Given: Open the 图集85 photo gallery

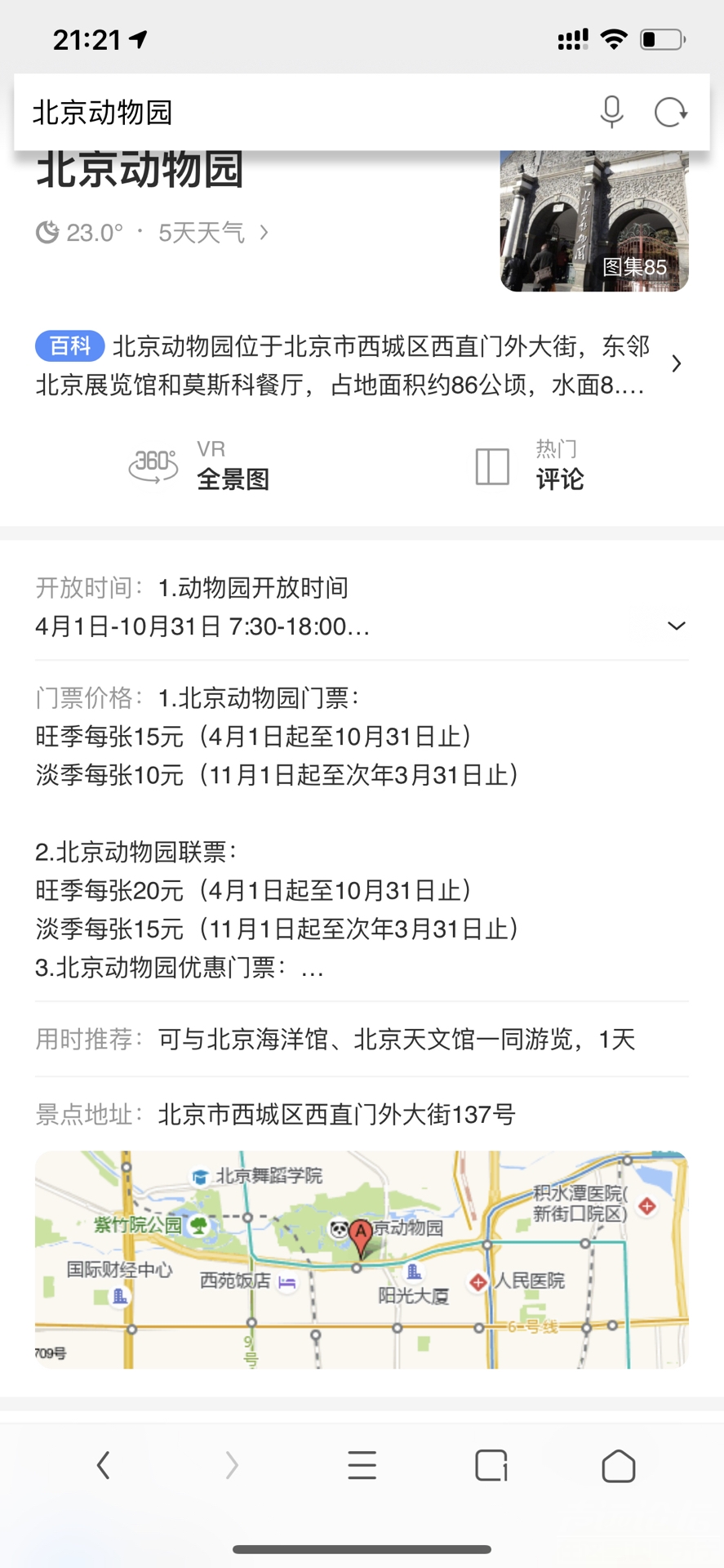Looking at the screenshot, I should click(x=594, y=221).
